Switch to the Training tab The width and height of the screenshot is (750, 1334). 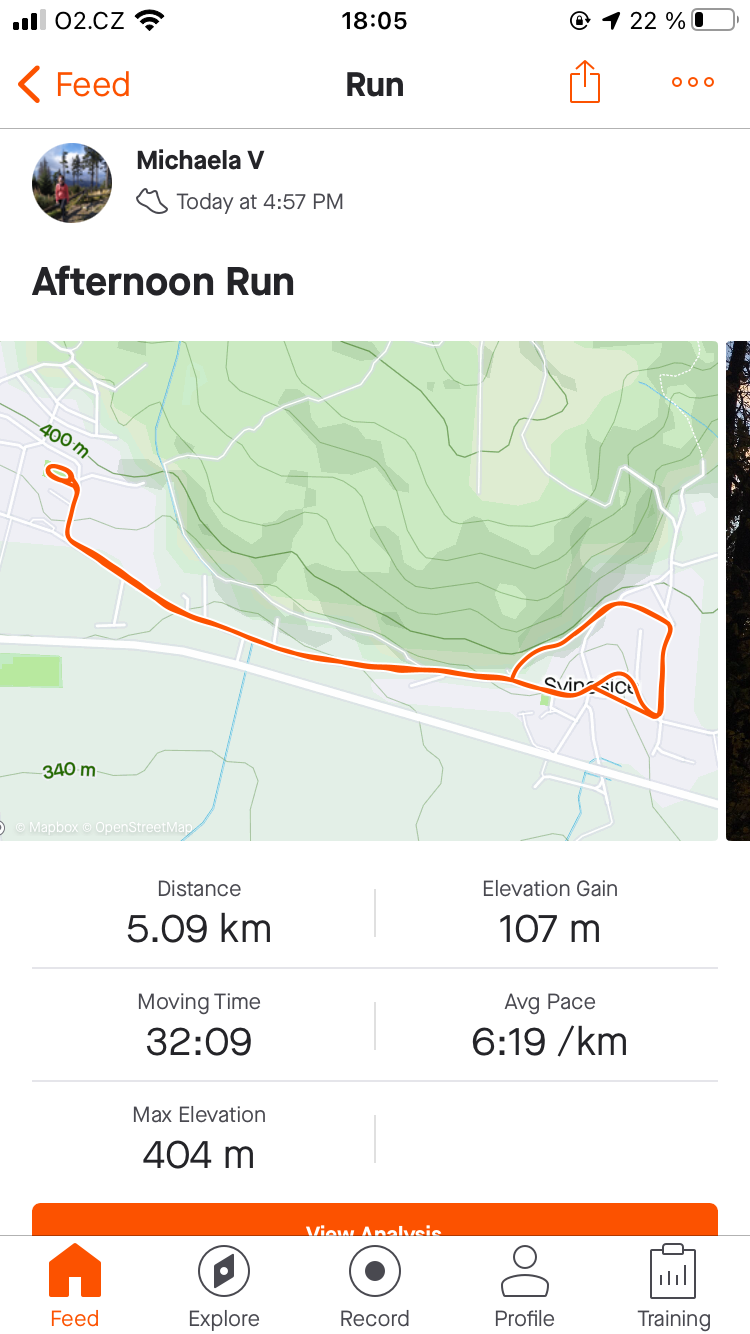point(674,1286)
